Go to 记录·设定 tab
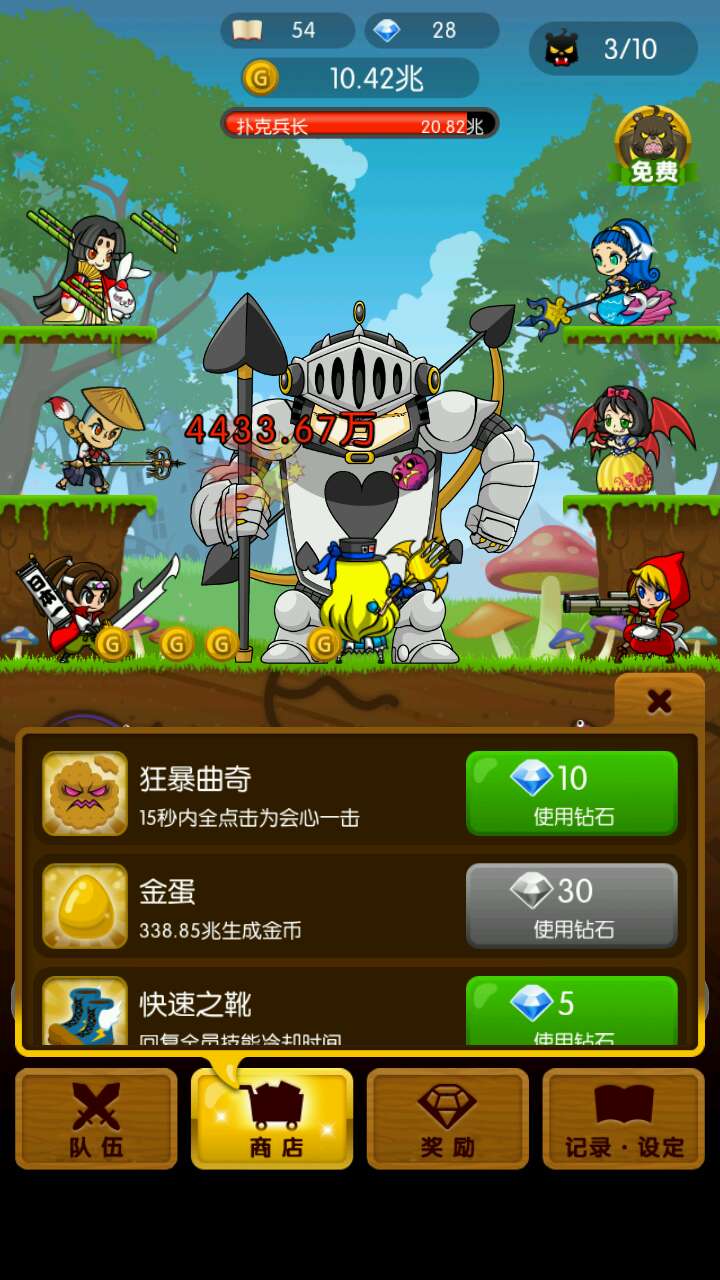The image size is (720, 1280). 624,1118
